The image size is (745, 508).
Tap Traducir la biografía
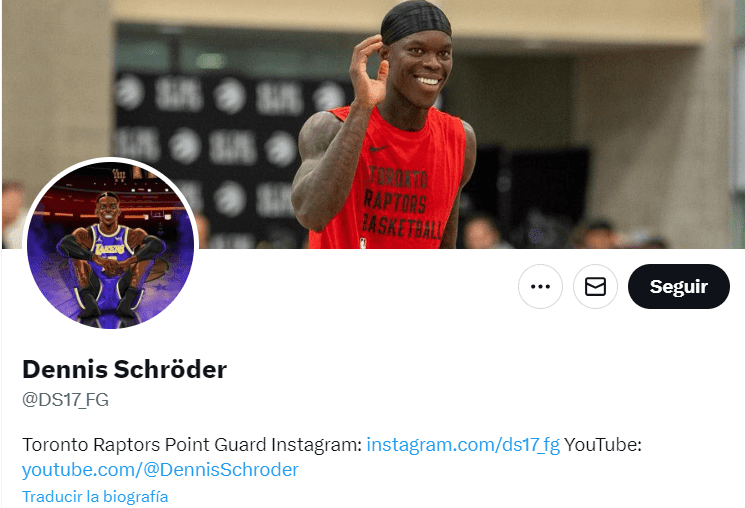[x=95, y=496]
